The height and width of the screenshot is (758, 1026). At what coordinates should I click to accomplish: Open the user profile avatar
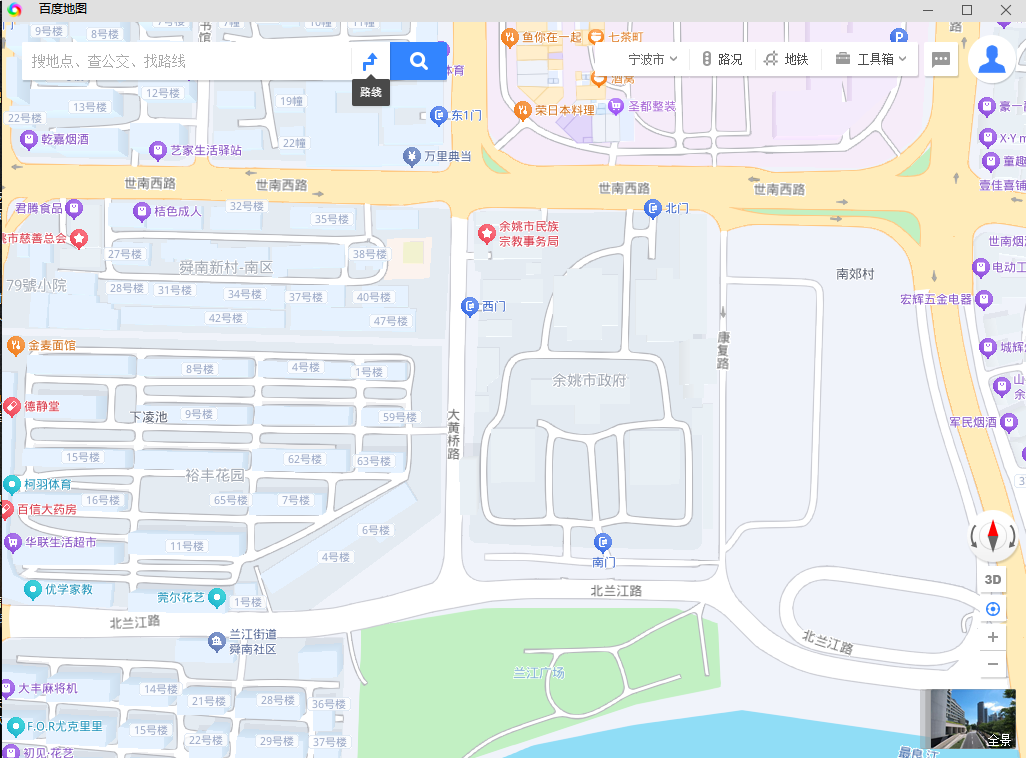tap(991, 59)
